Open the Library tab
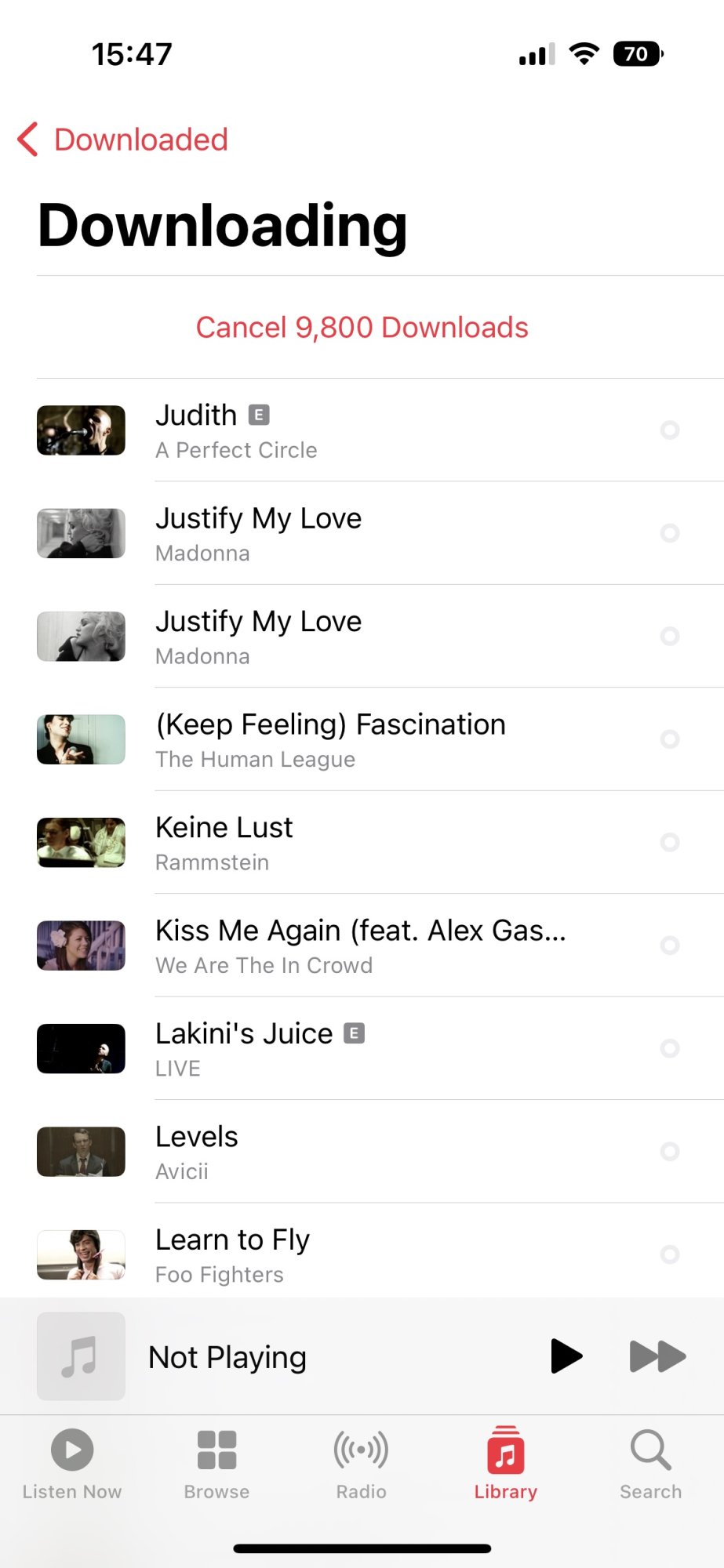The height and width of the screenshot is (1568, 724). point(505,1464)
